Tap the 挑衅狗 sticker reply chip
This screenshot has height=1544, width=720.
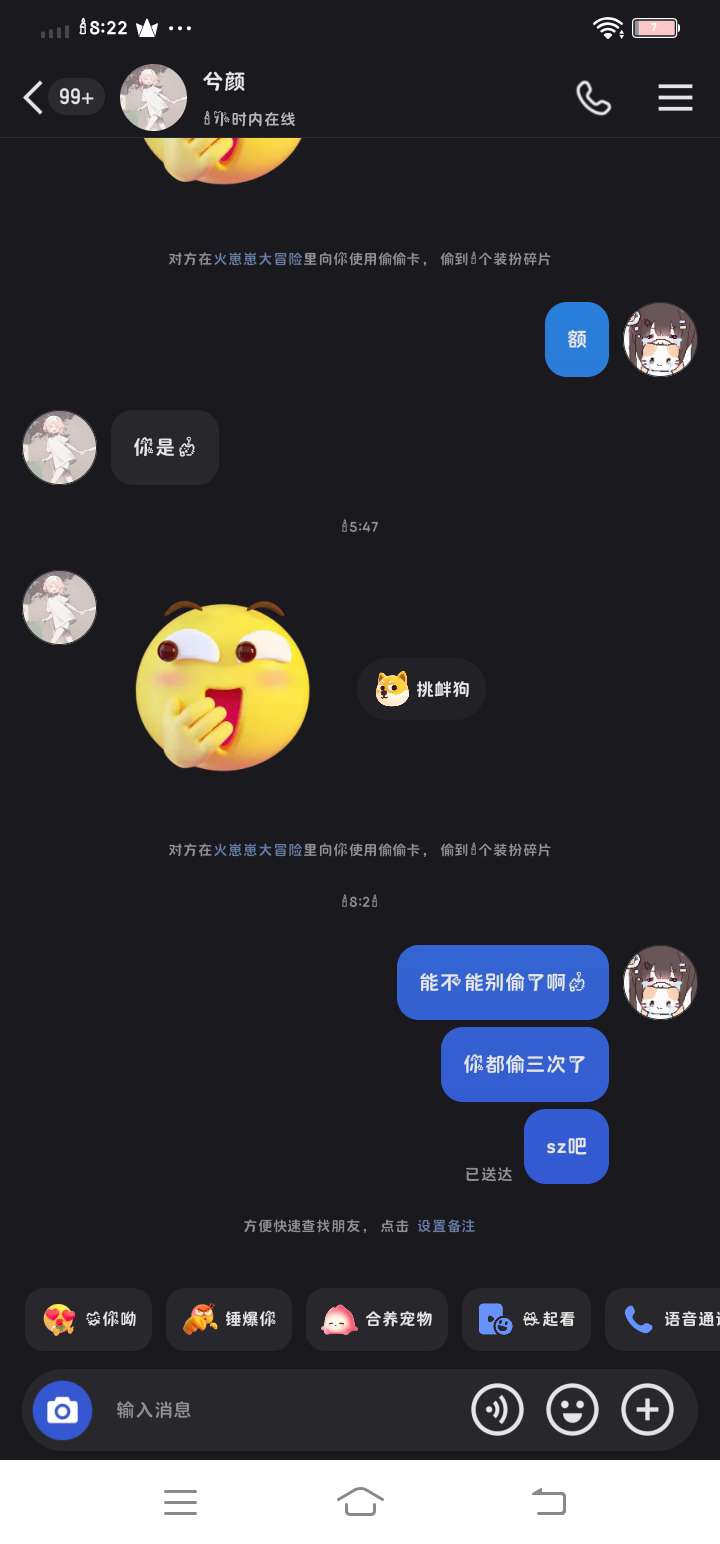[421, 689]
